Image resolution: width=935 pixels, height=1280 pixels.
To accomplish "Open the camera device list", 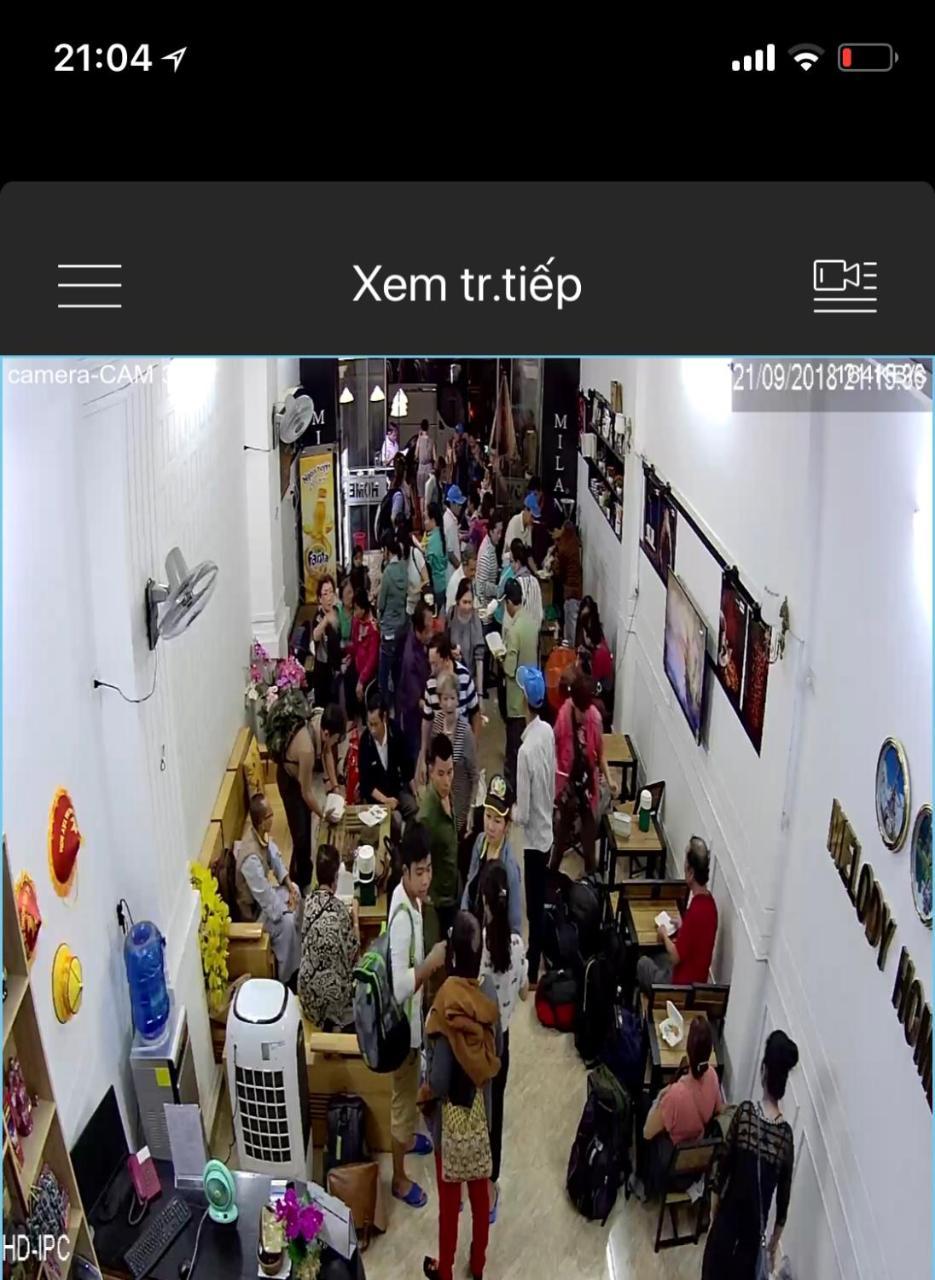I will [844, 286].
